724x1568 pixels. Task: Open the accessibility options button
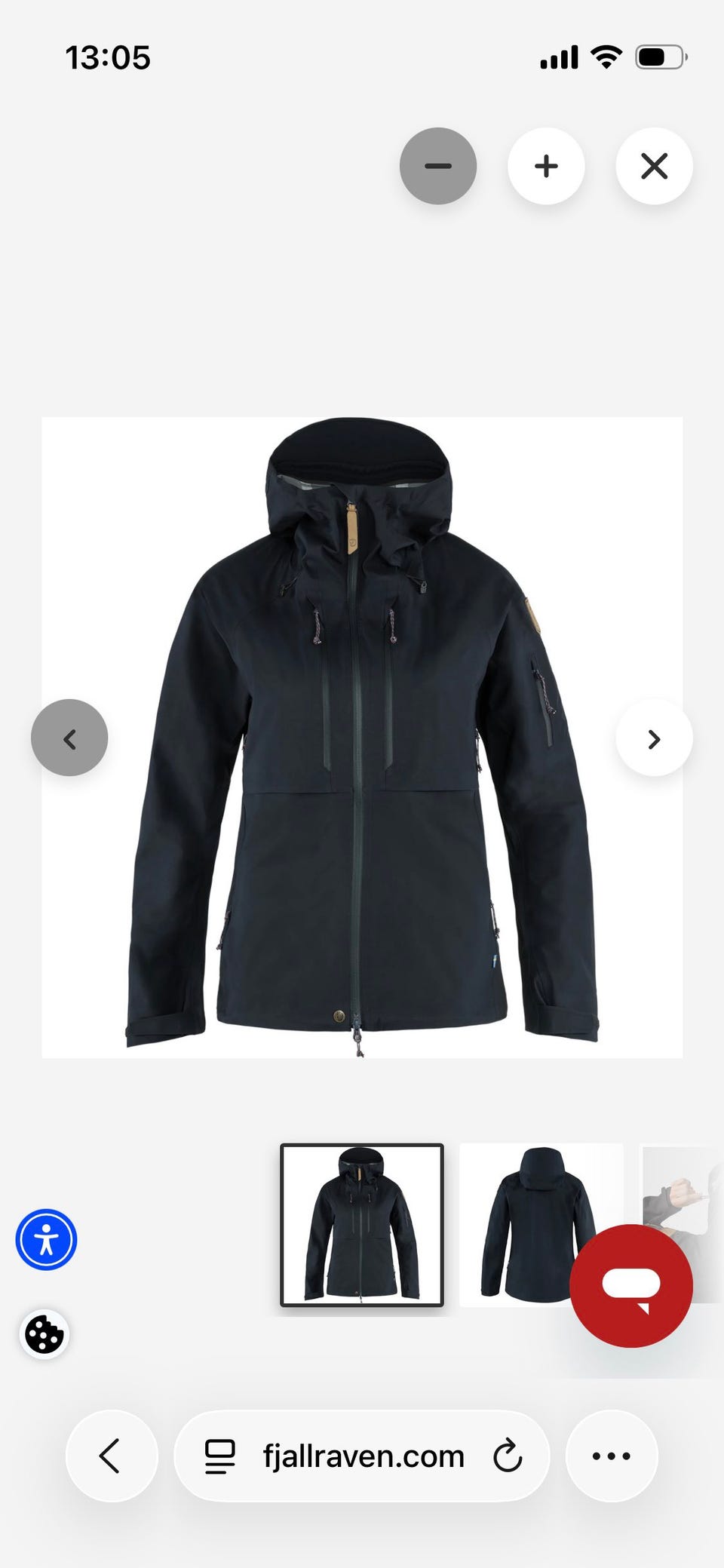[x=46, y=1240]
